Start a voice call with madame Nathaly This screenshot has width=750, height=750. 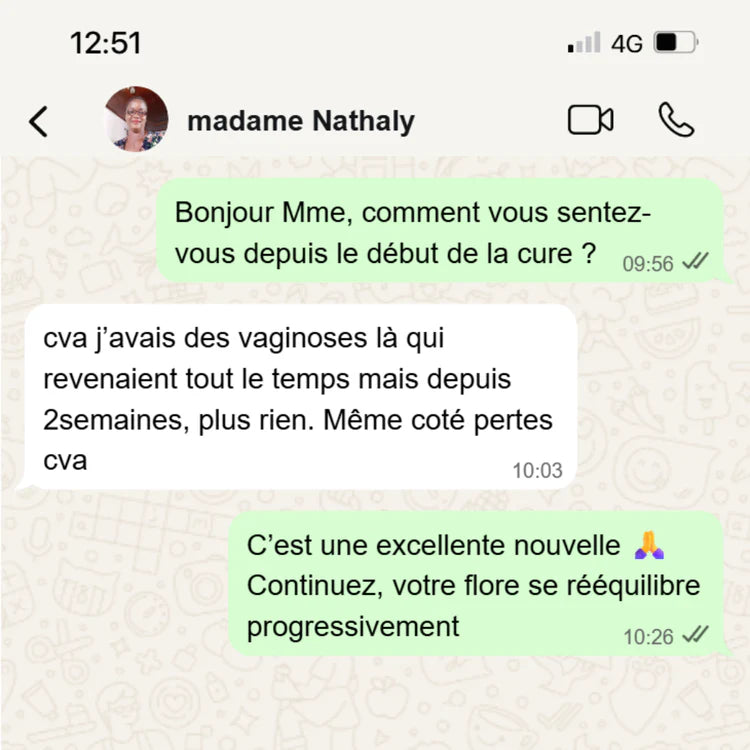tap(677, 120)
